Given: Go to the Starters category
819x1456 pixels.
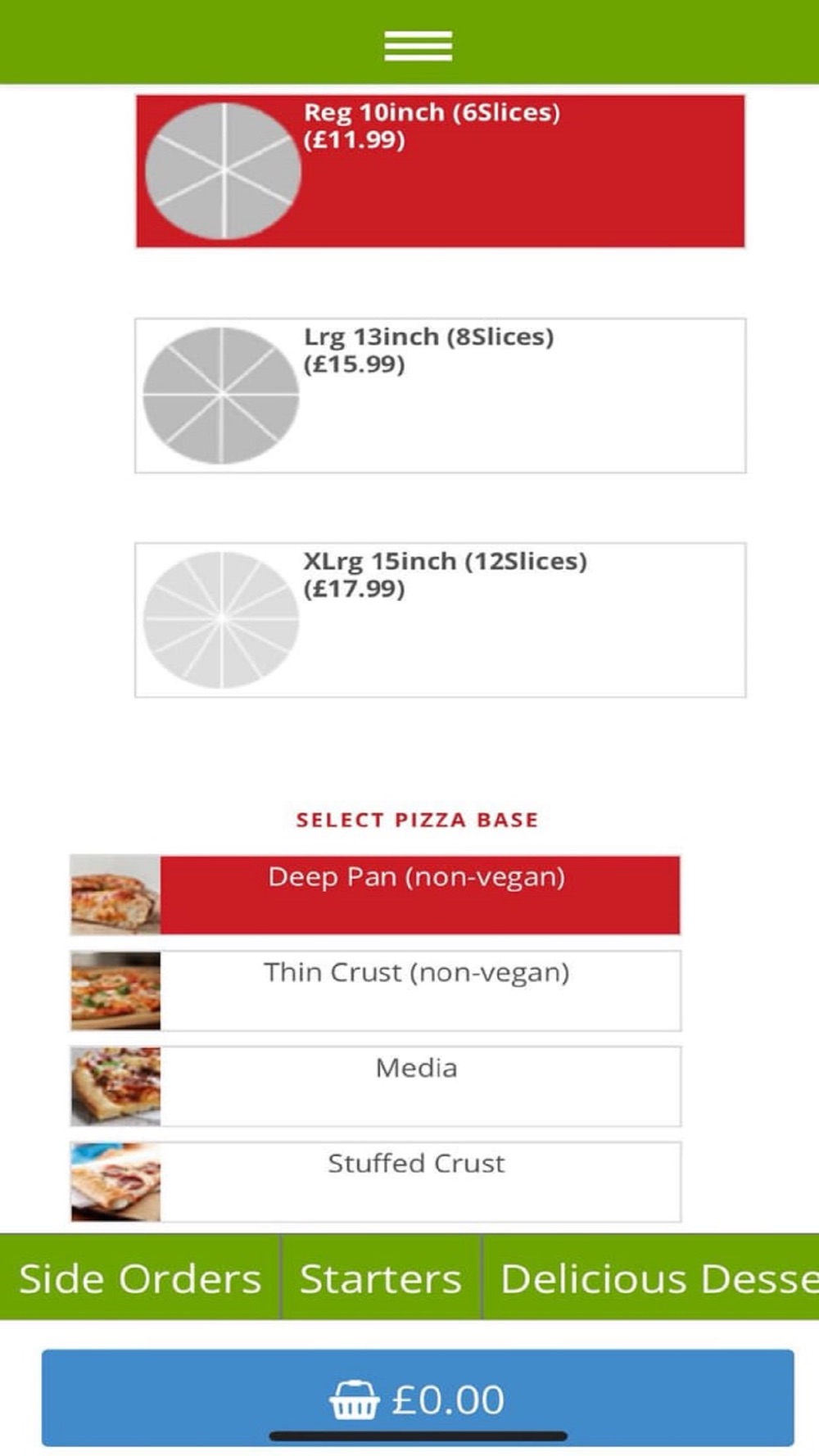Looking at the screenshot, I should pos(381,1277).
